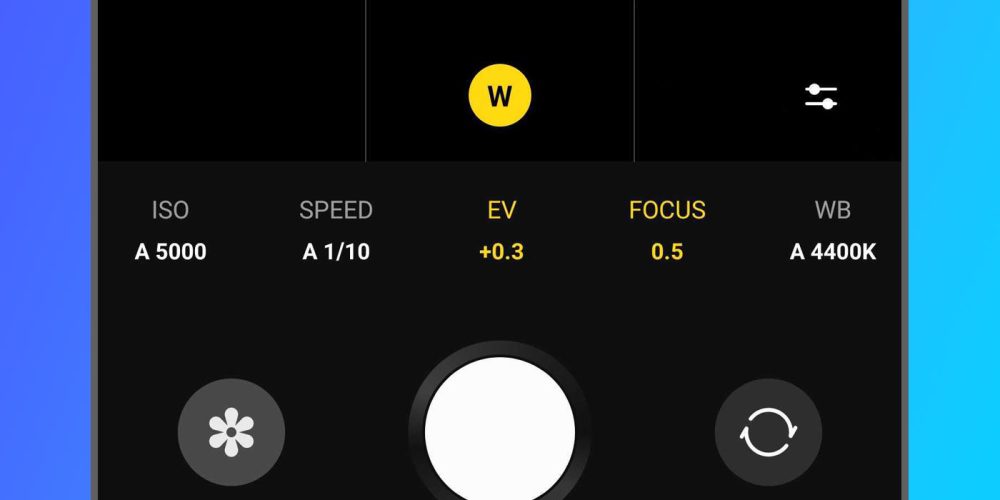Take a photo with the shutter button
1000x500 pixels.
(500, 432)
